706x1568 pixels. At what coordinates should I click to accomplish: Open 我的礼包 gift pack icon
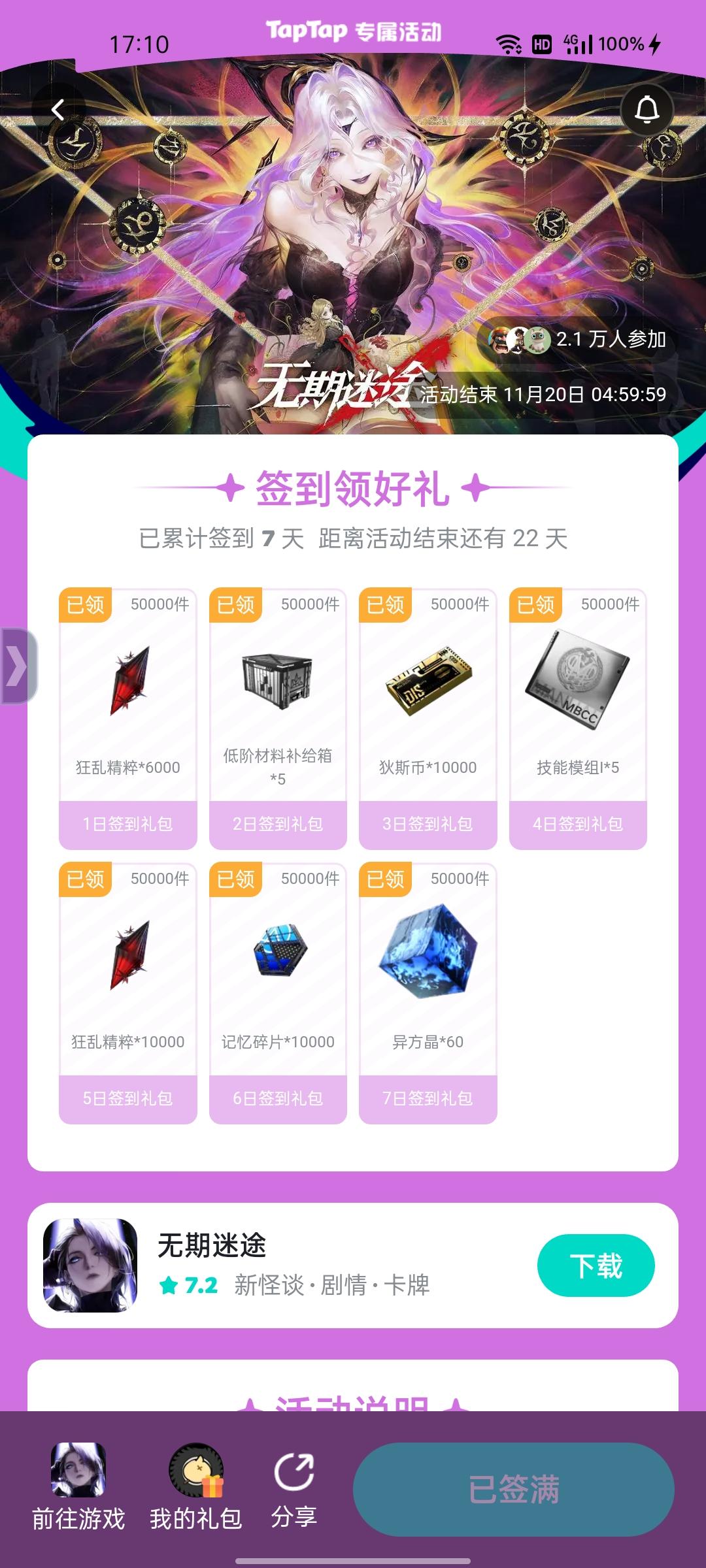(x=196, y=1472)
